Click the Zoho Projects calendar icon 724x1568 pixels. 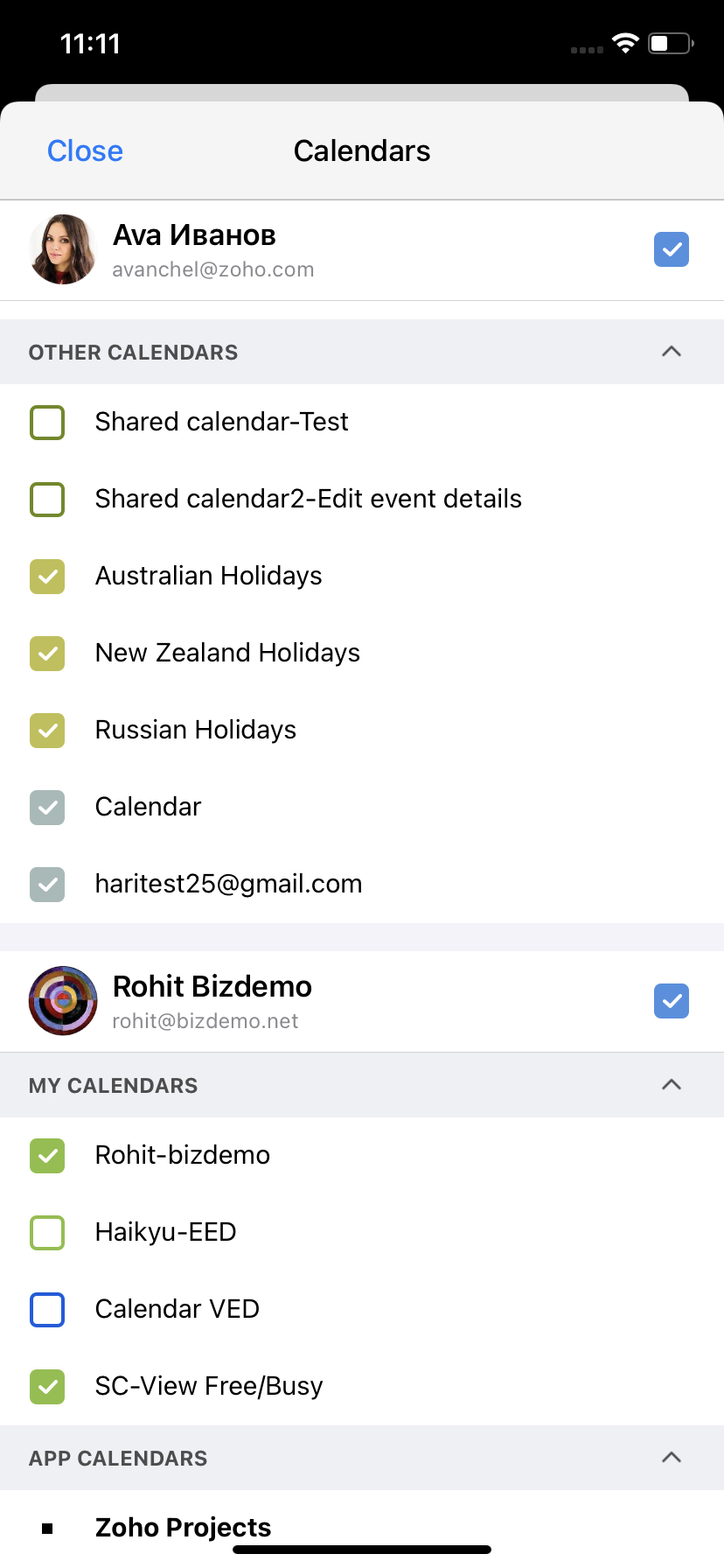46,1526
